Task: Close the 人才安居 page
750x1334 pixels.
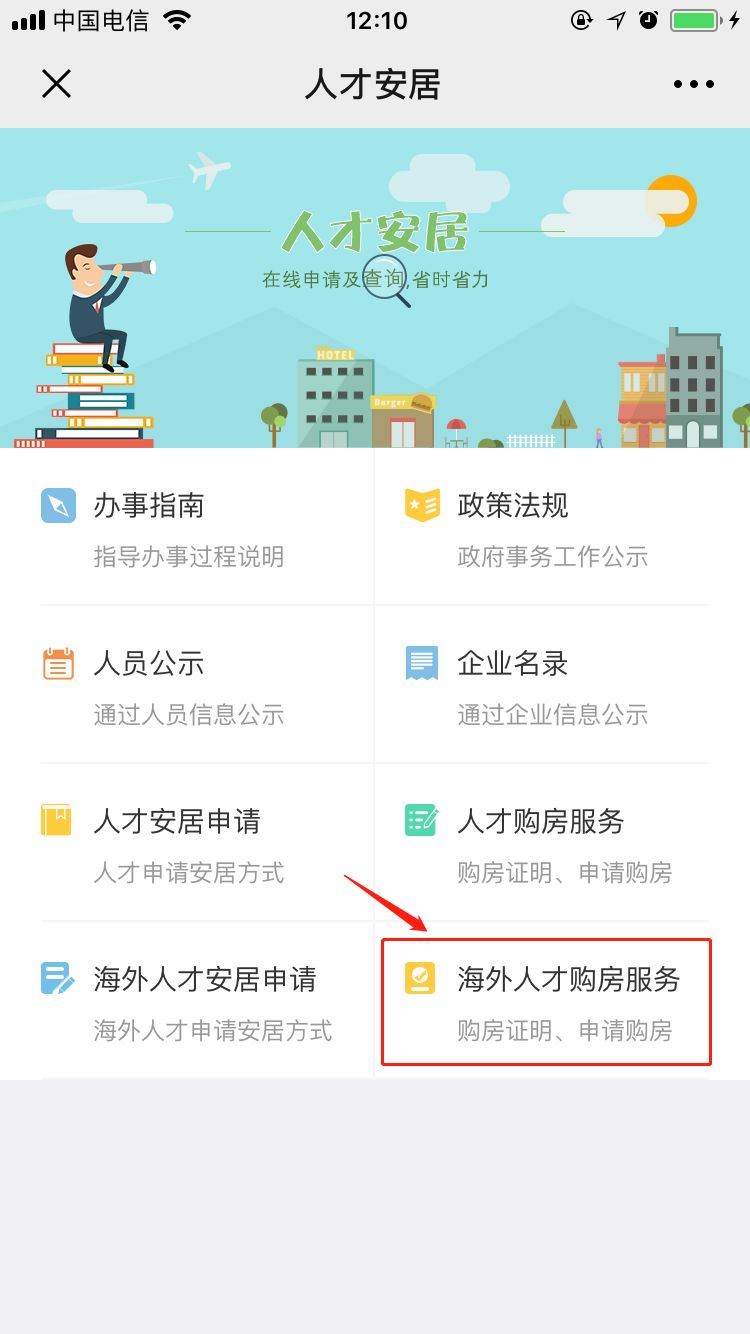Action: pyautogui.click(x=56, y=84)
